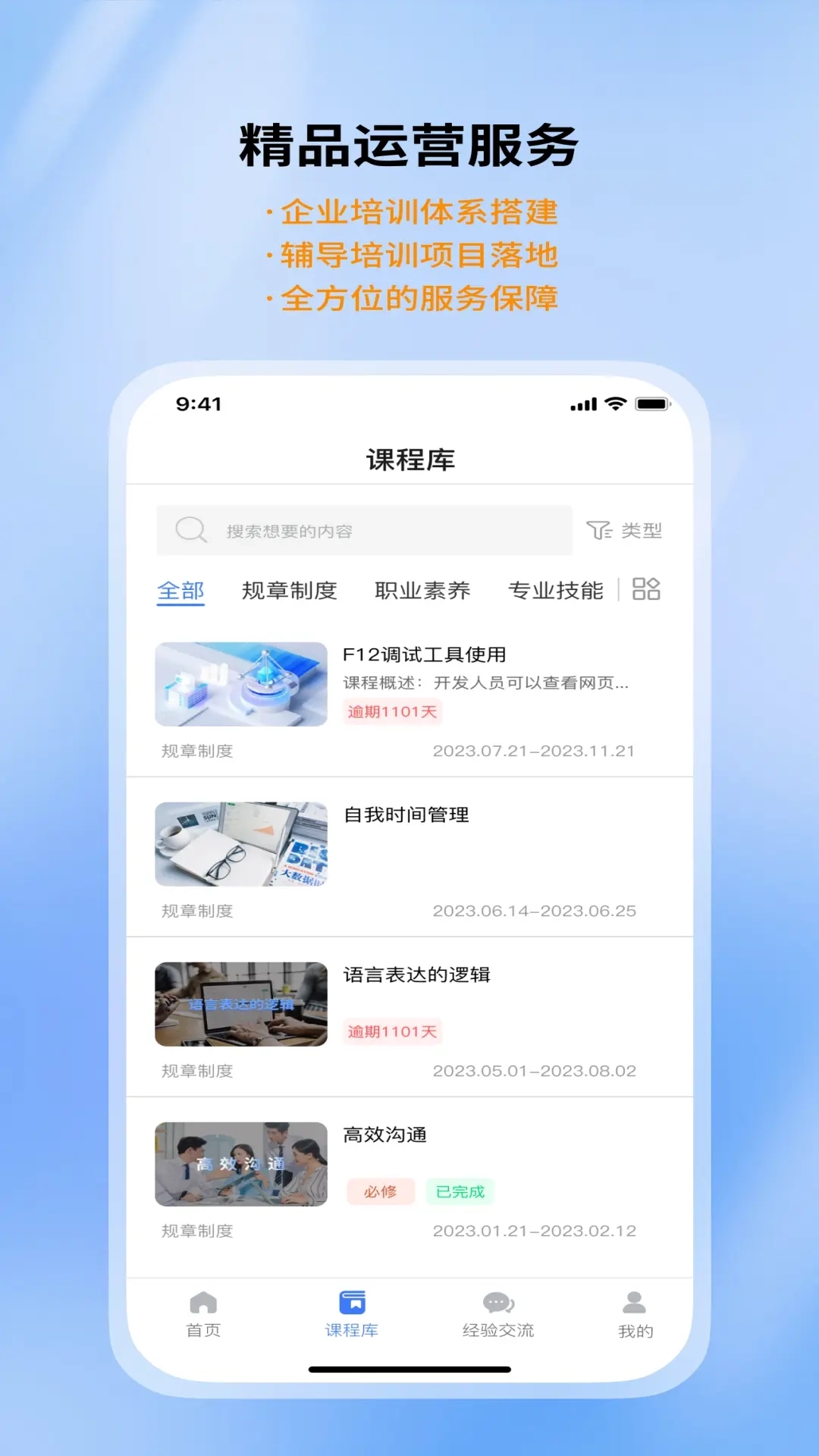Open the 专业技能 category
The image size is (819, 1456).
click(x=556, y=590)
